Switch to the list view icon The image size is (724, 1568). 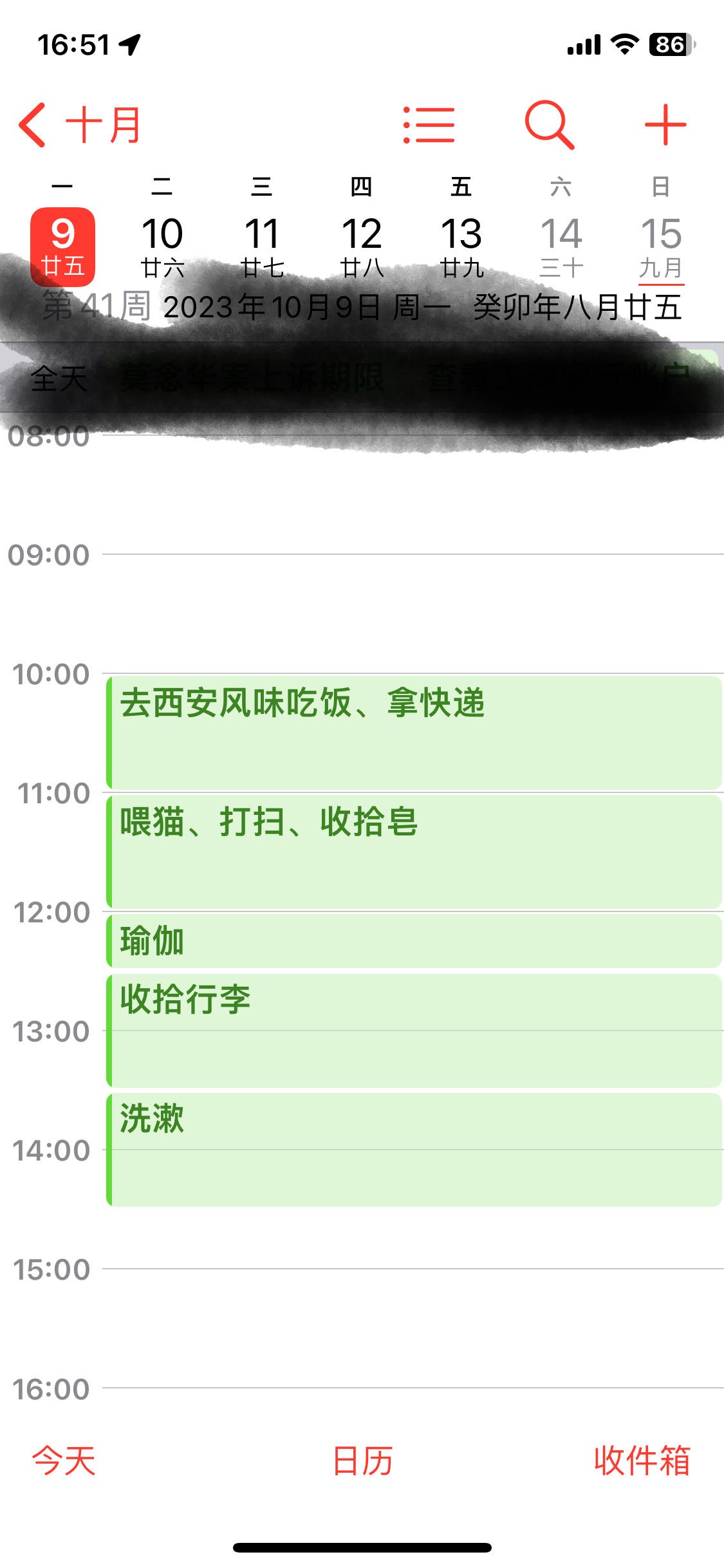click(x=429, y=125)
